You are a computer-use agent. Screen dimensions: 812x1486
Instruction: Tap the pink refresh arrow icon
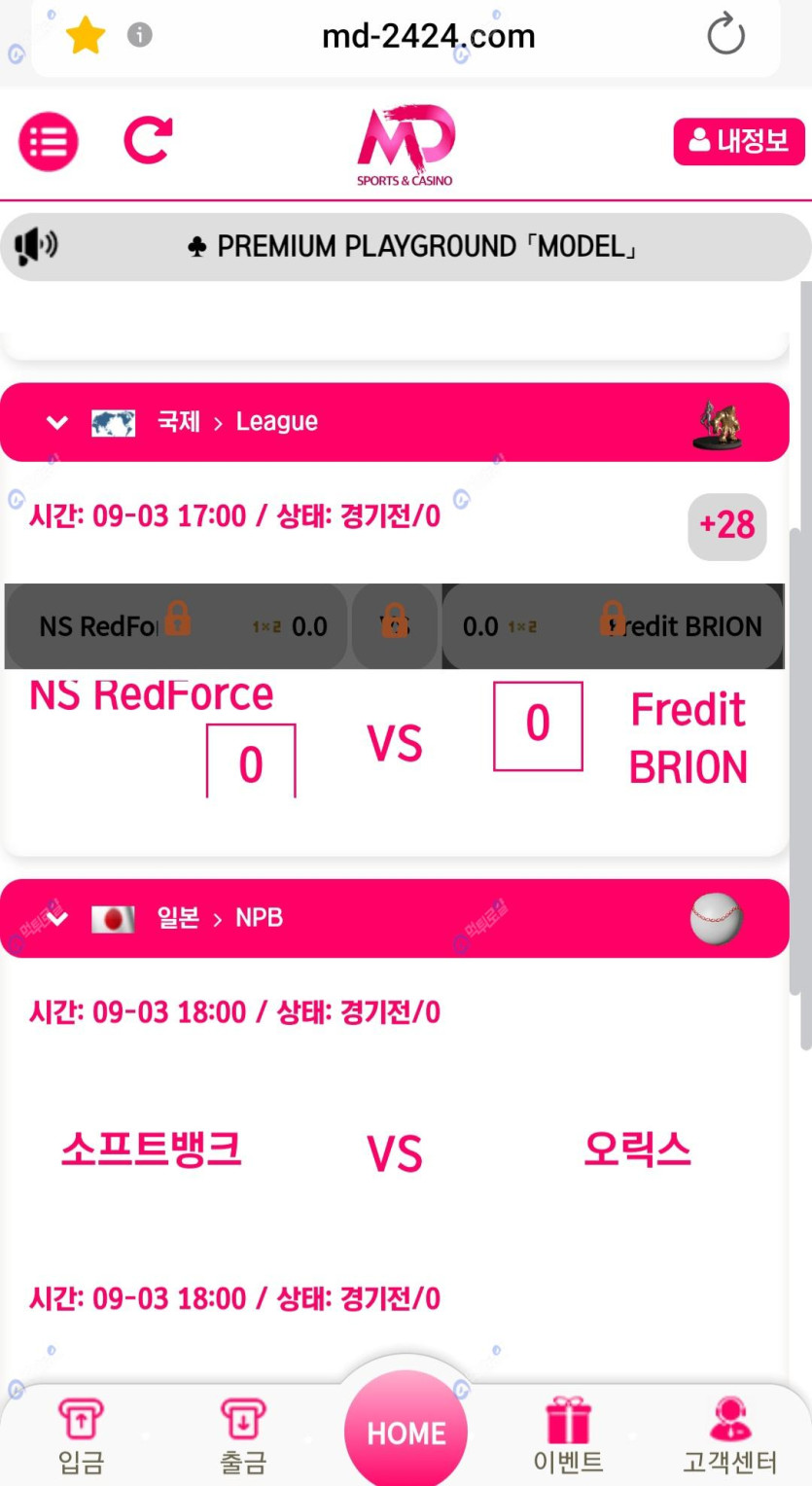tap(148, 141)
